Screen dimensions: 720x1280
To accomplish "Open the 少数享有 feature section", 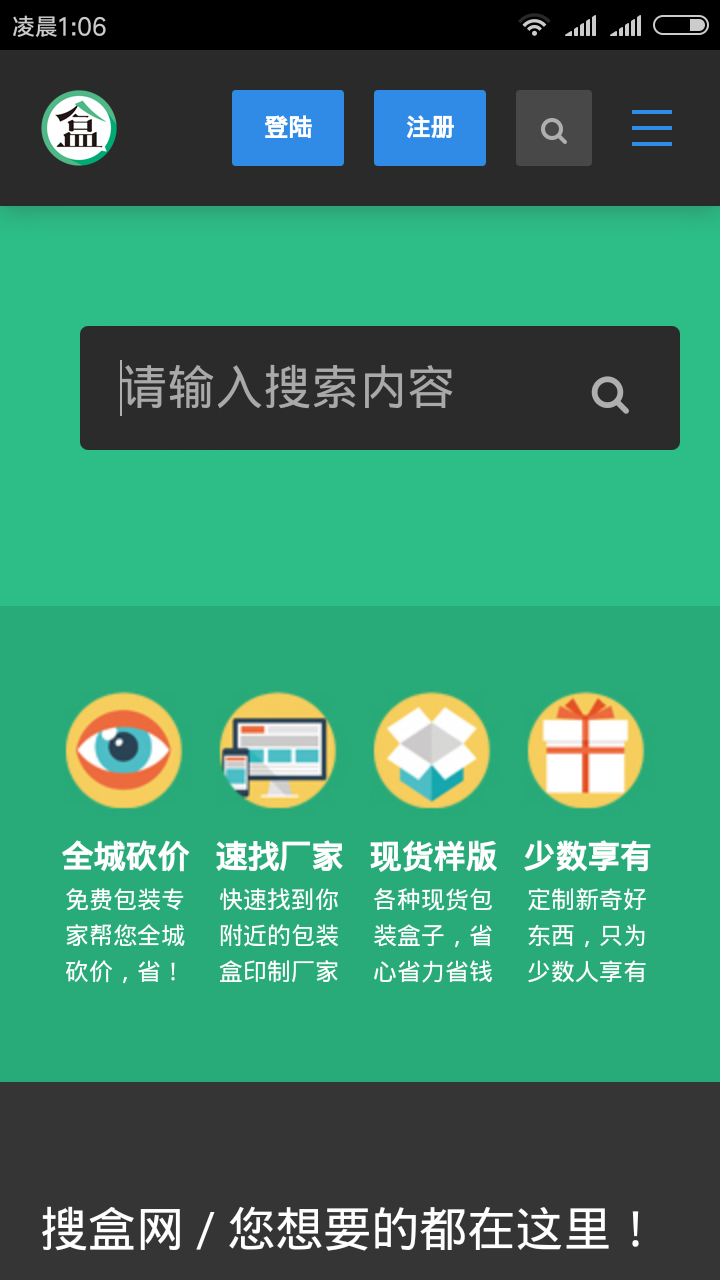I will coord(585,857).
